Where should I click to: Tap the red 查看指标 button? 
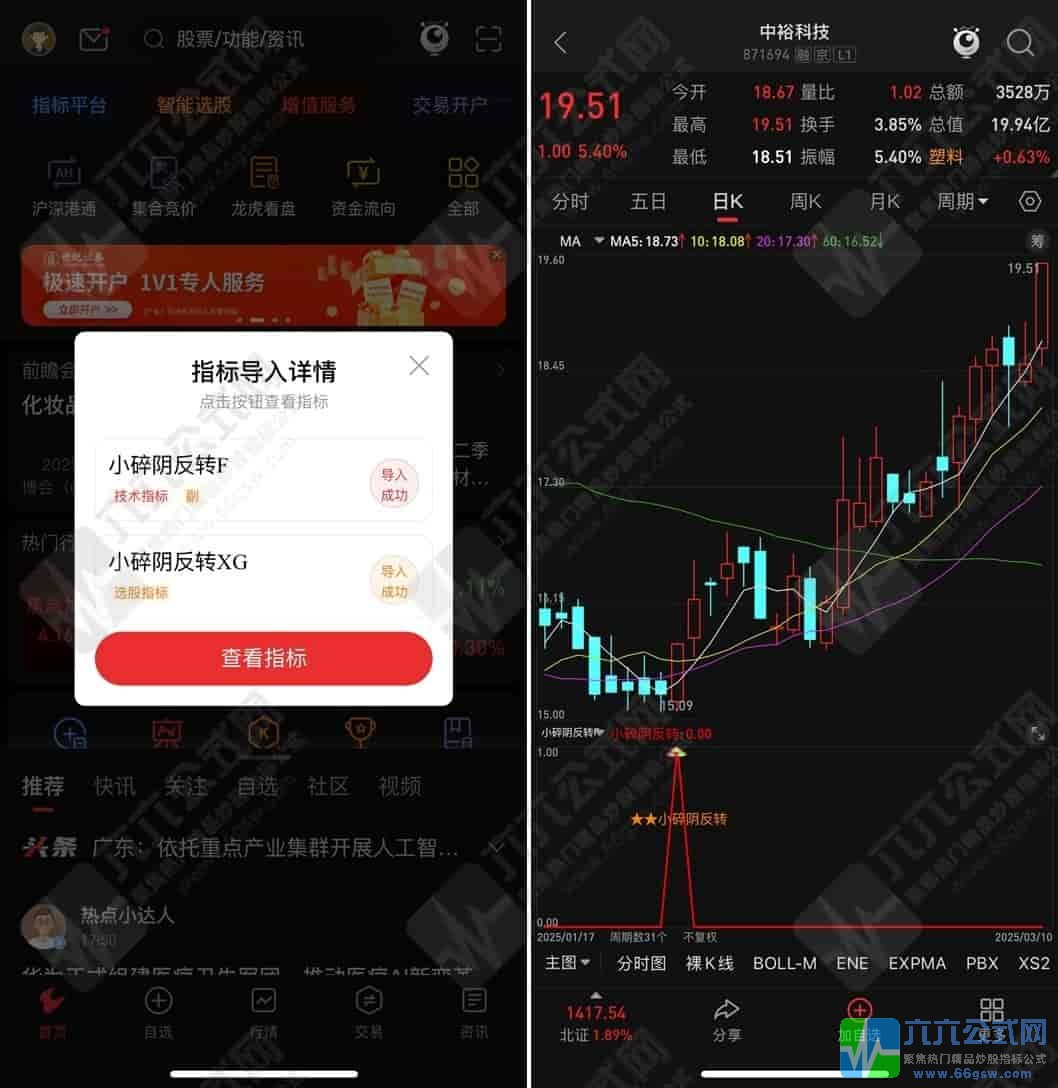(264, 659)
